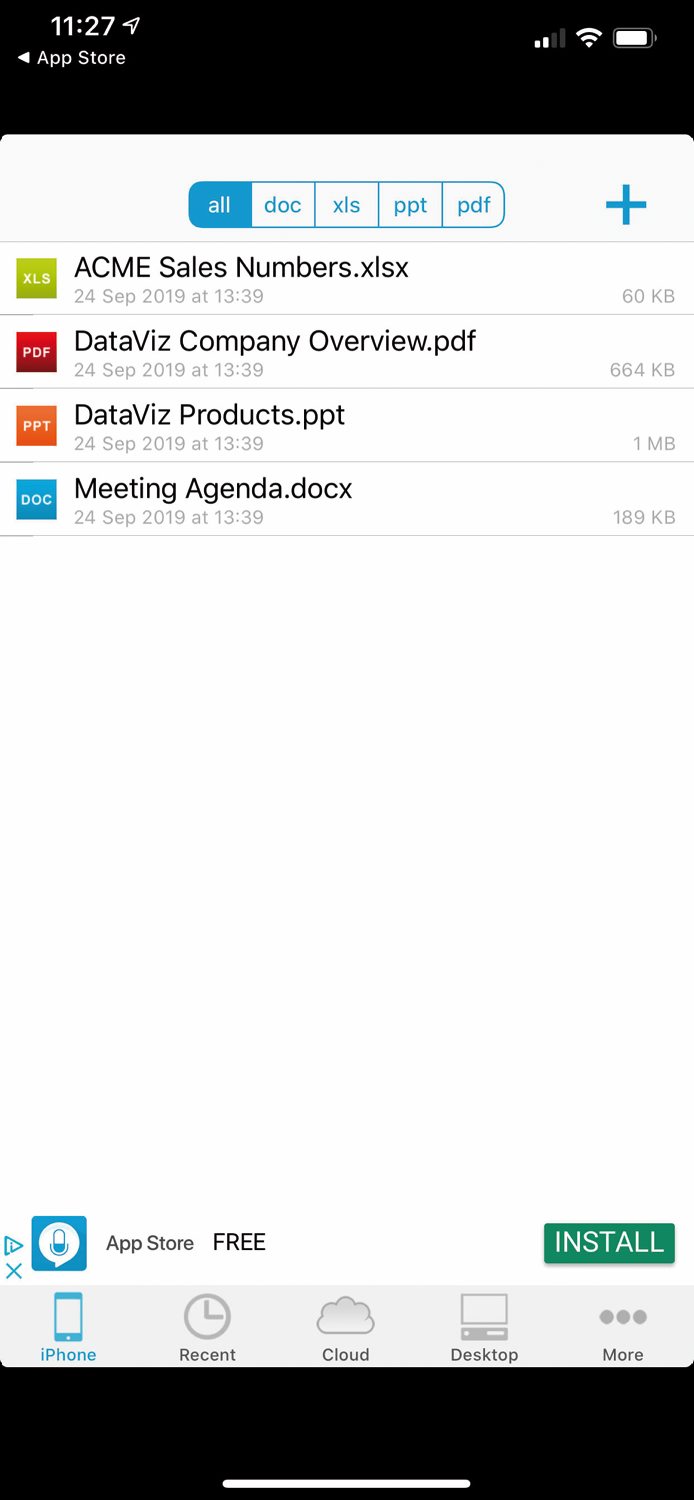The width and height of the screenshot is (694, 1500).
Task: Tap the INSTALL ad button
Action: pos(609,1242)
